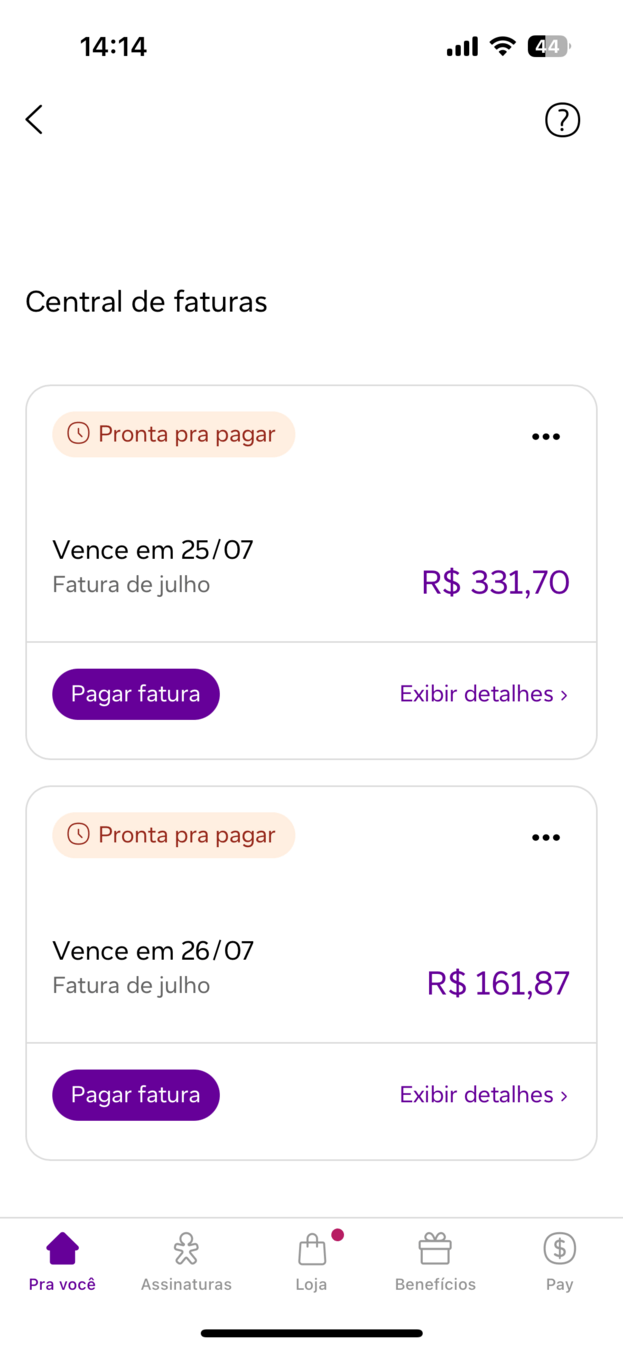Select the Pay tab

coord(559,1262)
